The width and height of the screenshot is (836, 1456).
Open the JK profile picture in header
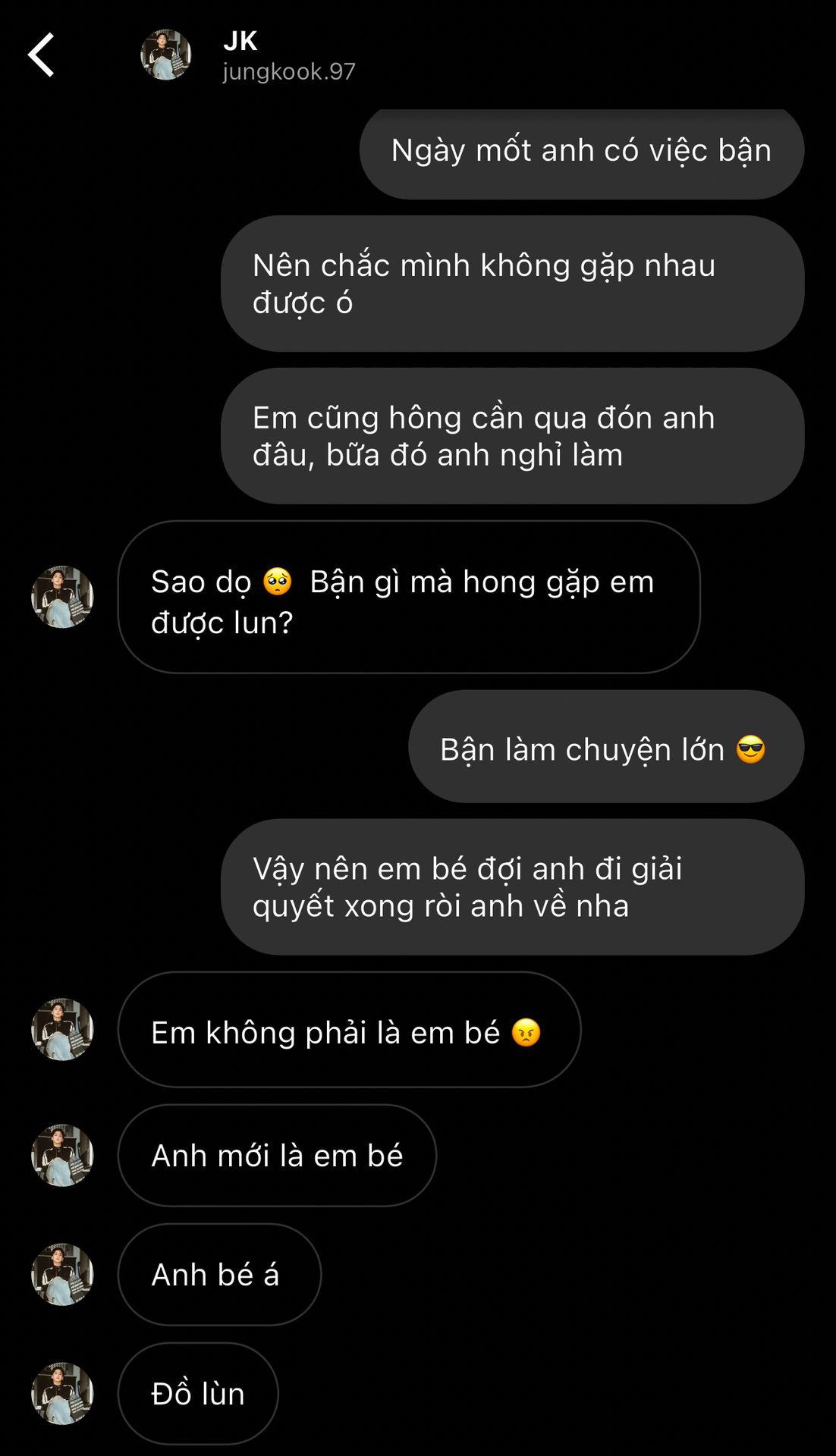pos(165,55)
